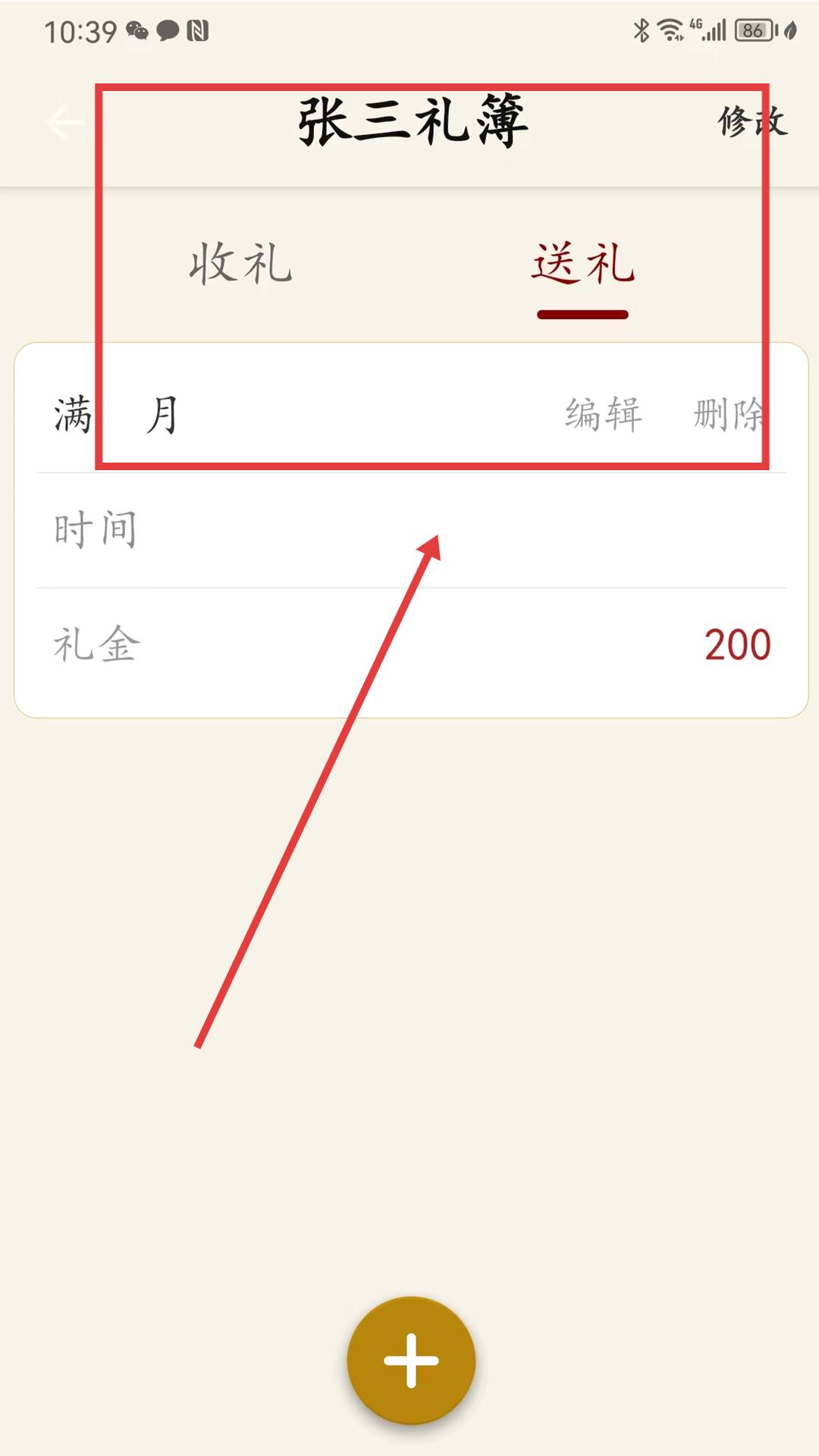Go back using the top-left arrow

point(64,122)
